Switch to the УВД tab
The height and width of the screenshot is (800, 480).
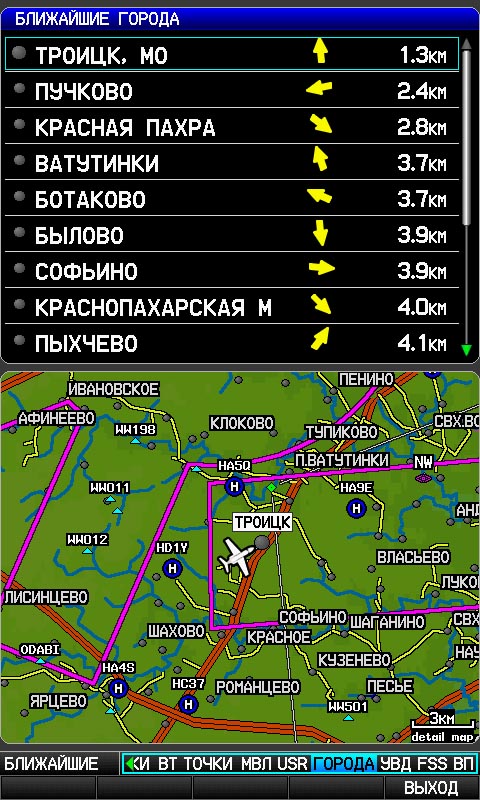click(x=396, y=763)
